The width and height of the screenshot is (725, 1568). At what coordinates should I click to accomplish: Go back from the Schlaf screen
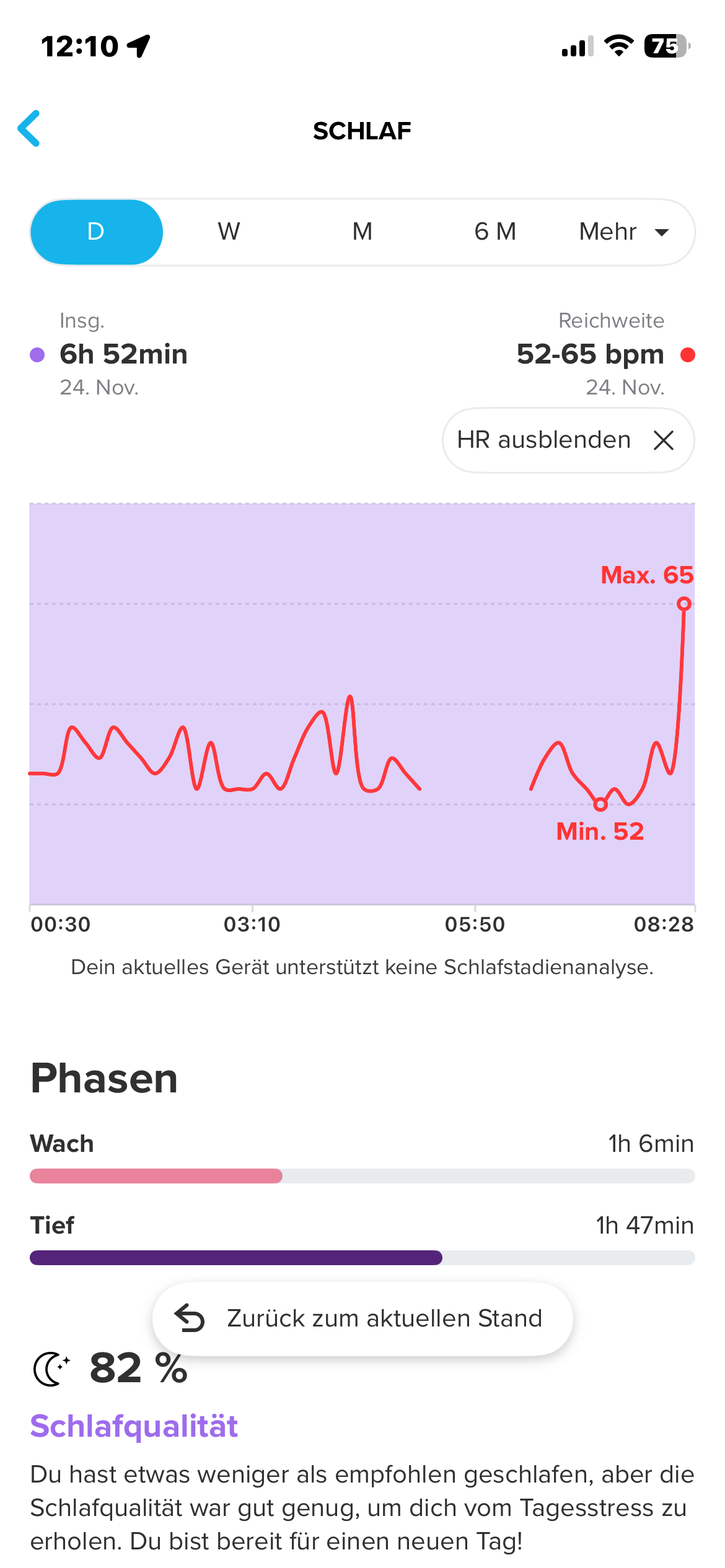point(30,129)
